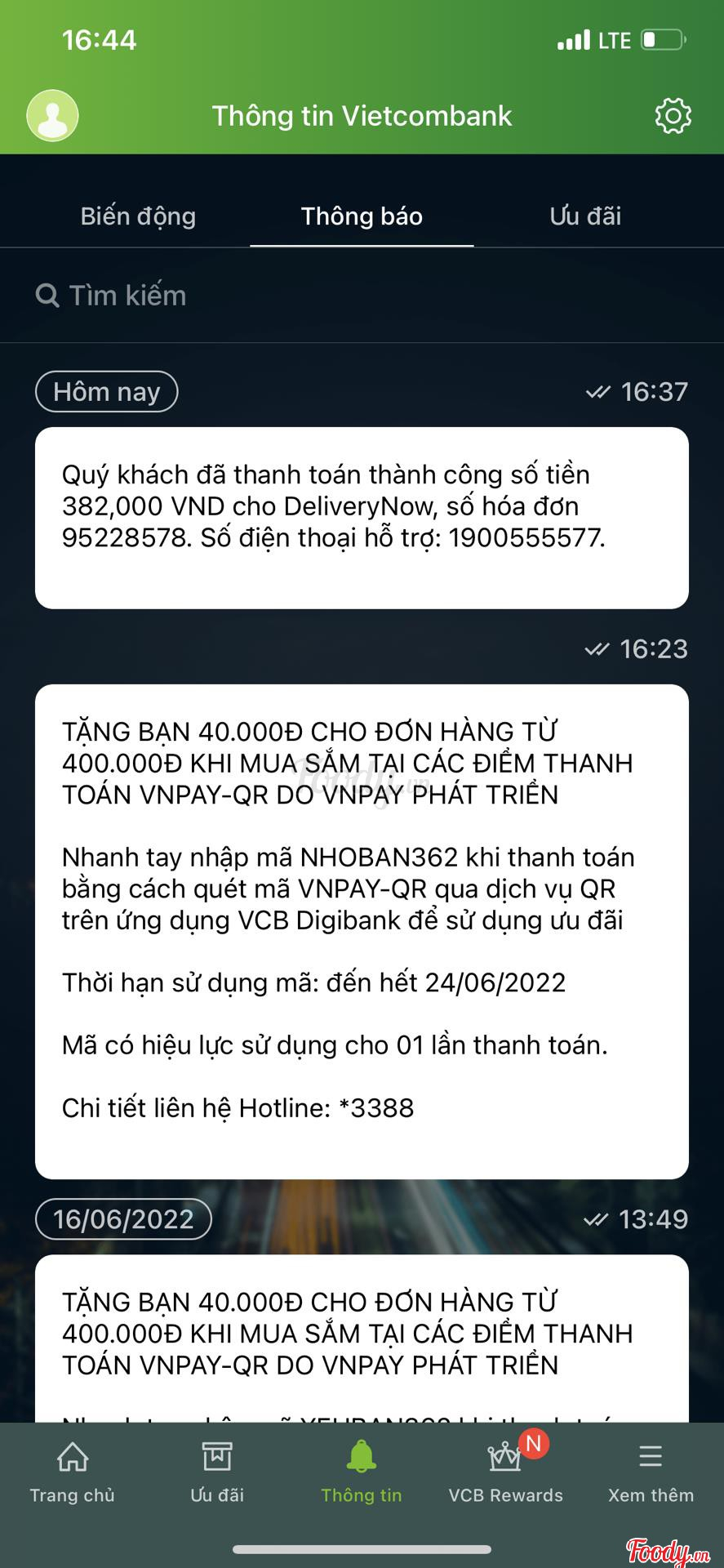Tap the Tìm kiếm search field
The height and width of the screenshot is (1568, 724).
point(362,296)
